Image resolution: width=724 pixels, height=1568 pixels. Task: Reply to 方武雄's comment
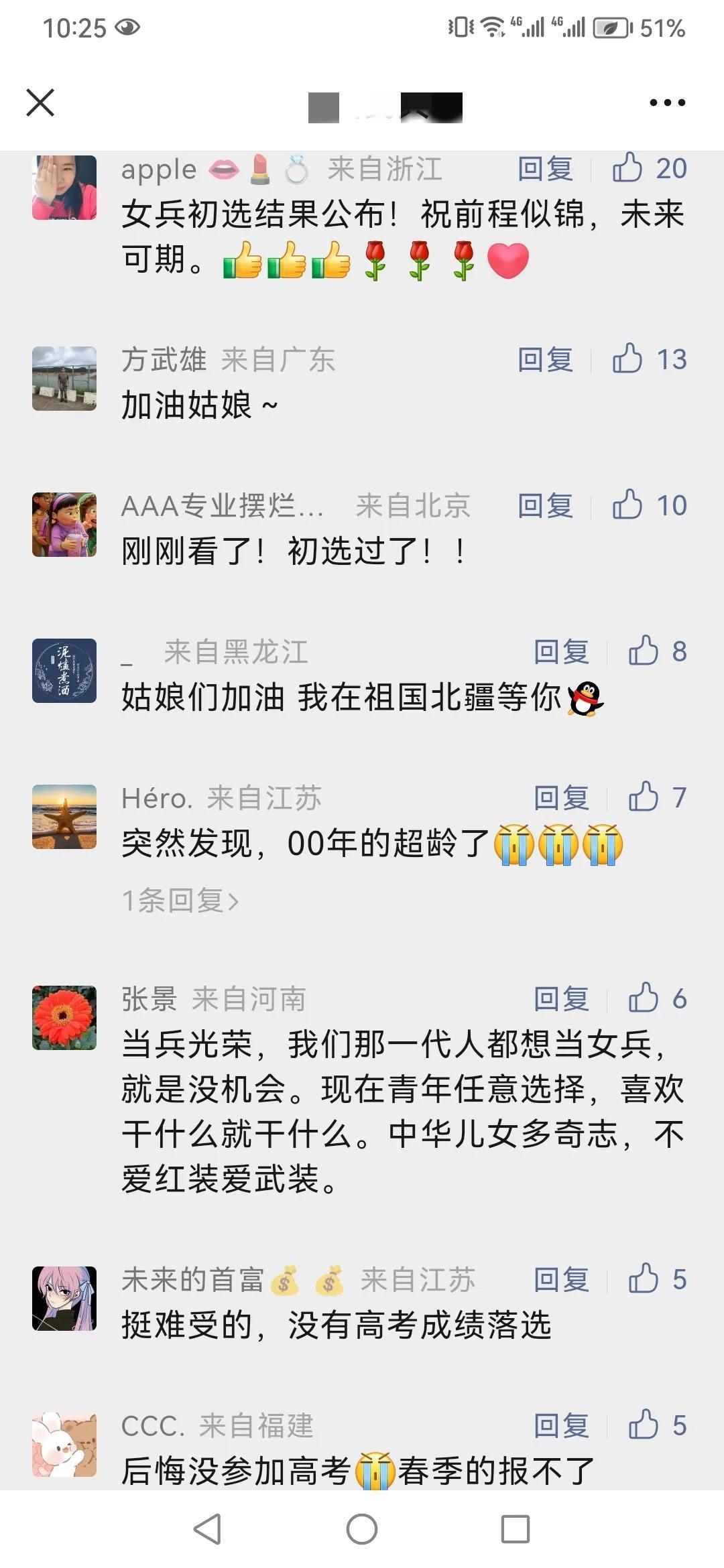pyautogui.click(x=545, y=360)
